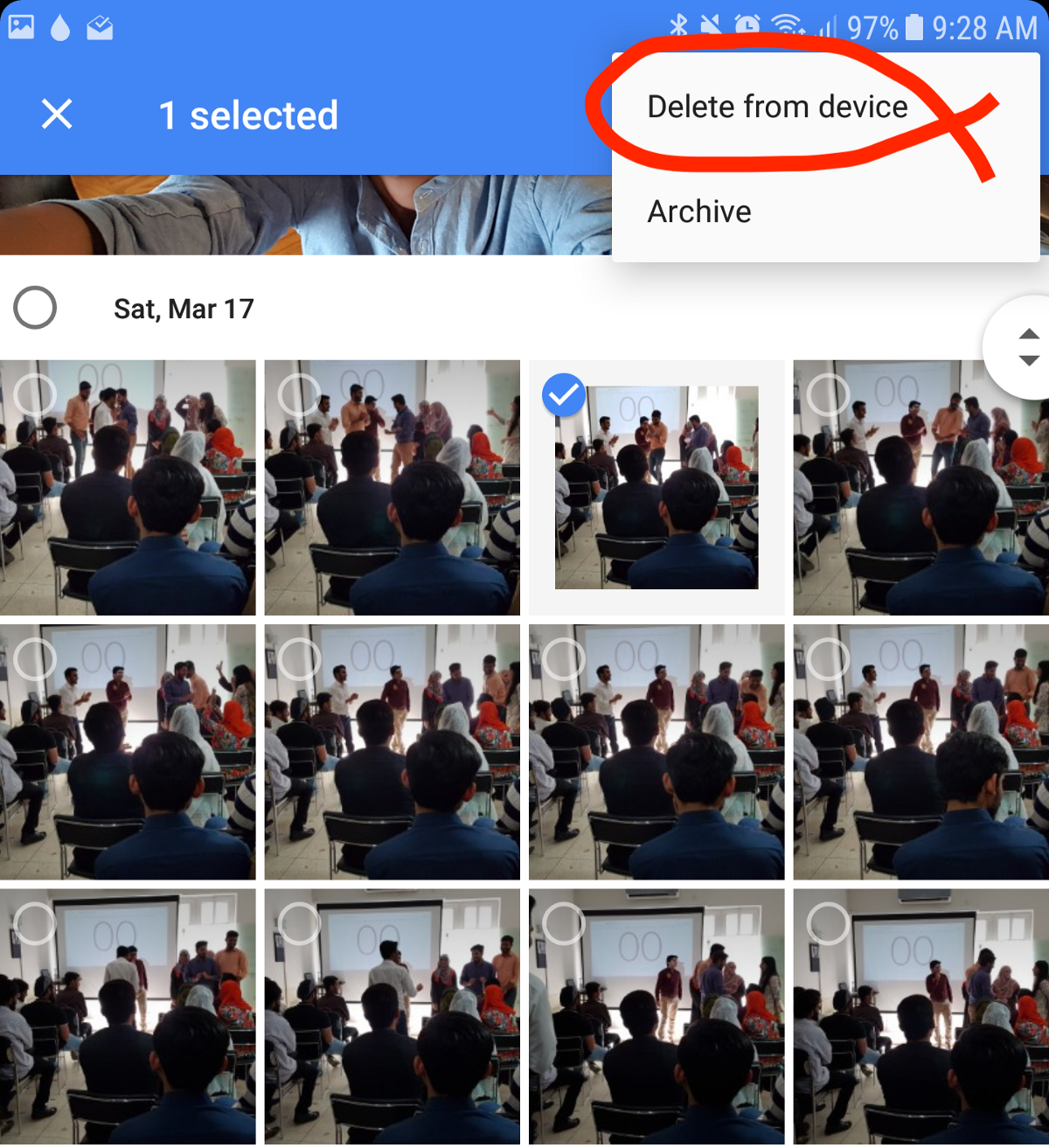Select the Archive menu option
The height and width of the screenshot is (1148, 1049).
click(x=699, y=212)
